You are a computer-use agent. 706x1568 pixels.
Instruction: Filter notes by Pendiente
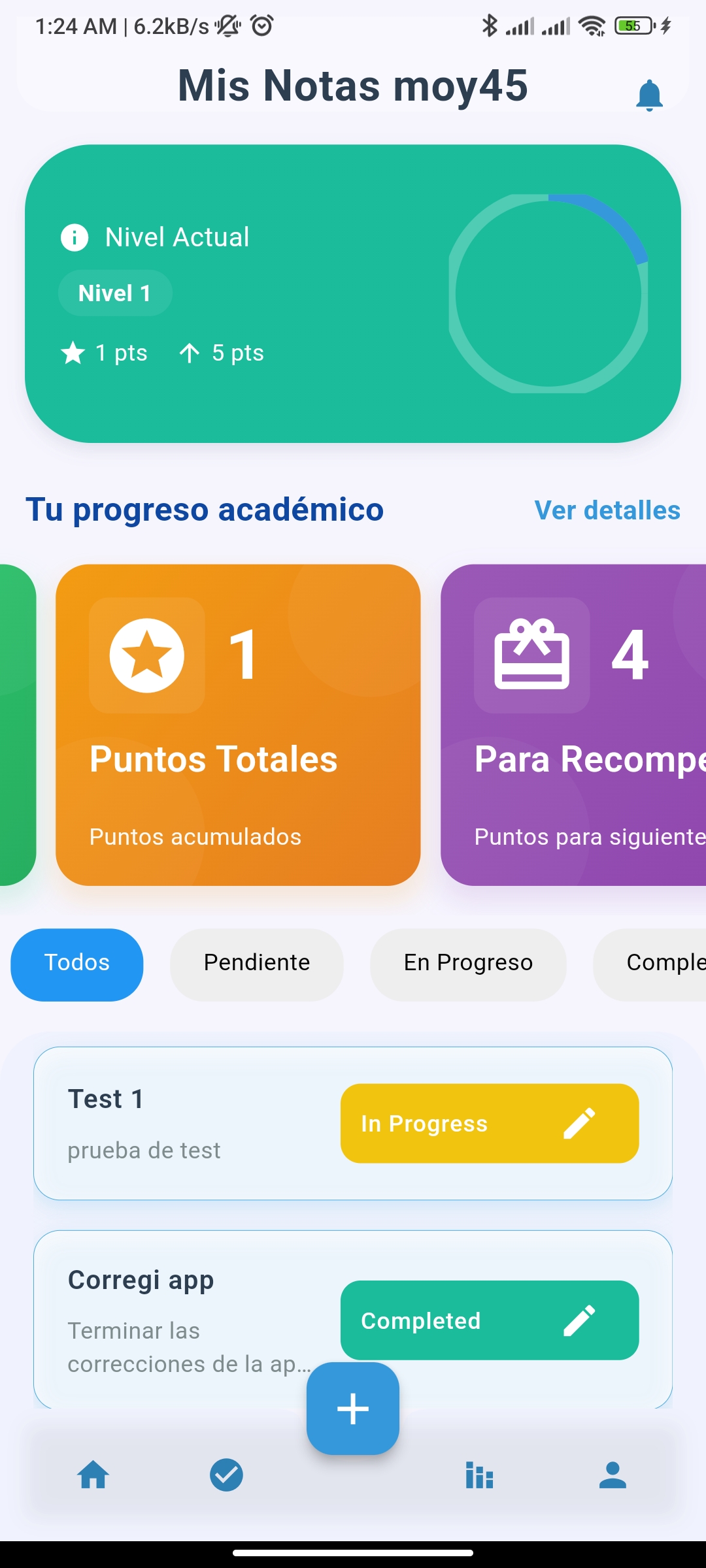pos(257,964)
